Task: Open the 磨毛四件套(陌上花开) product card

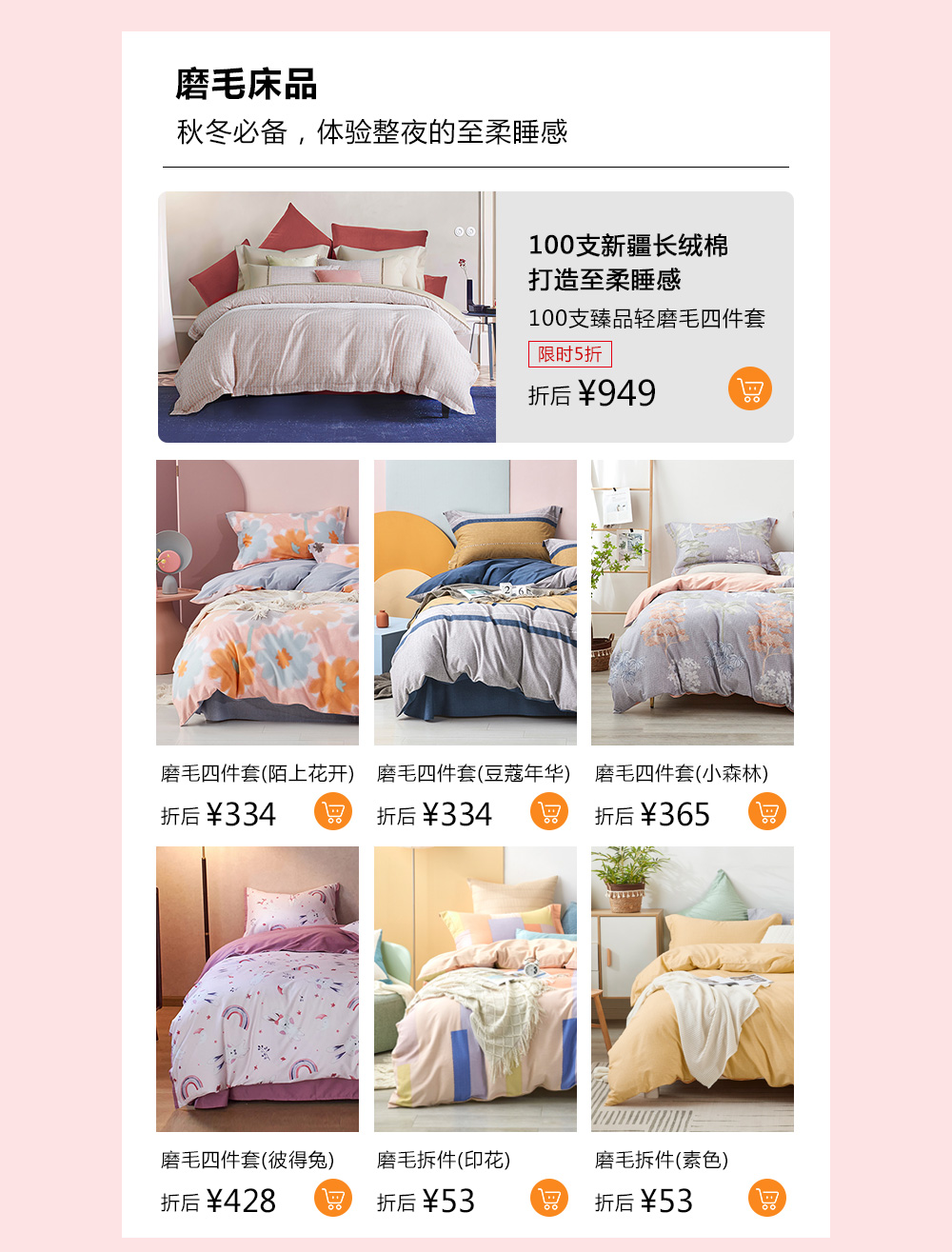Action: tap(257, 602)
